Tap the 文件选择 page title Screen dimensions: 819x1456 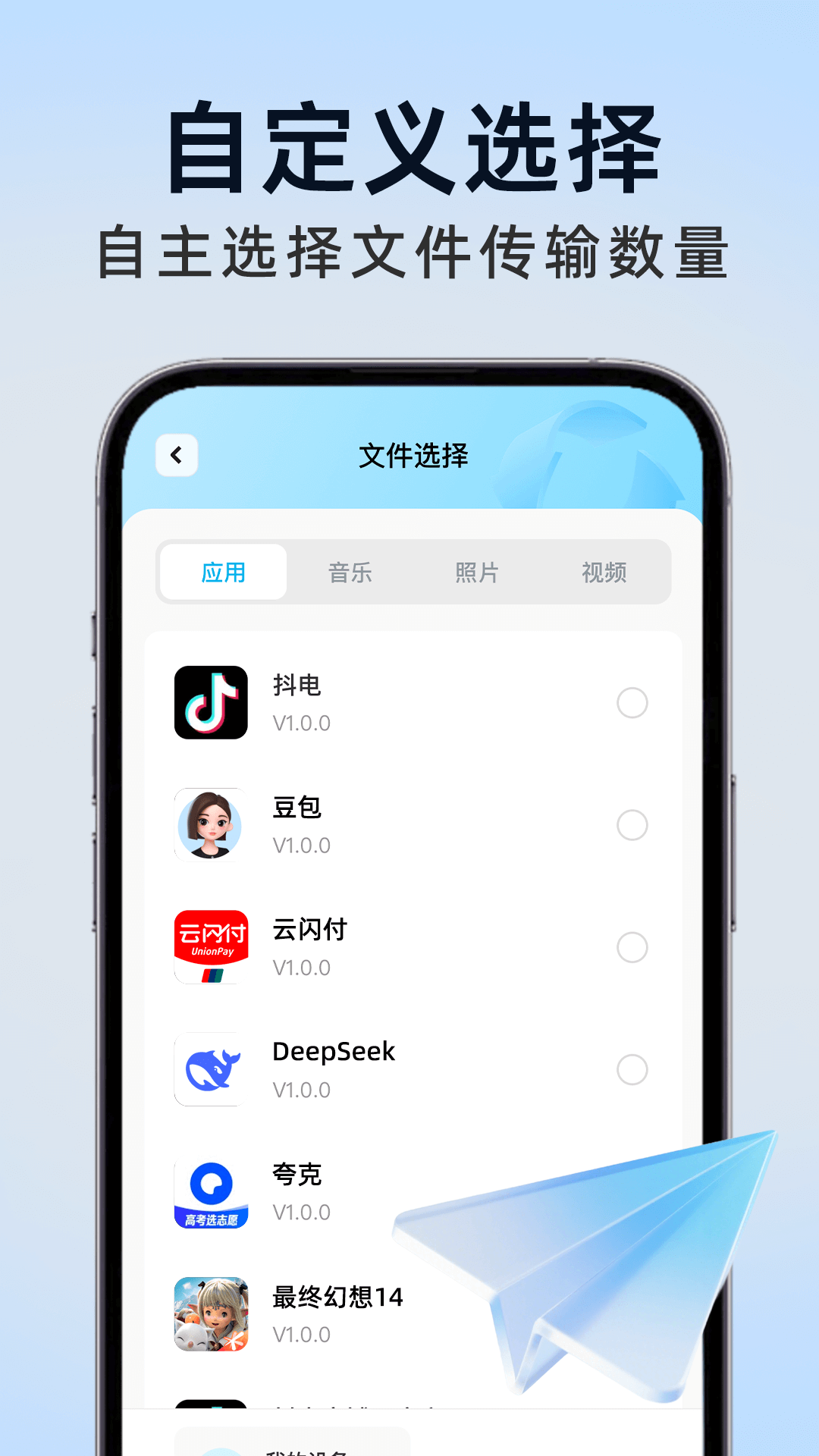(x=415, y=456)
